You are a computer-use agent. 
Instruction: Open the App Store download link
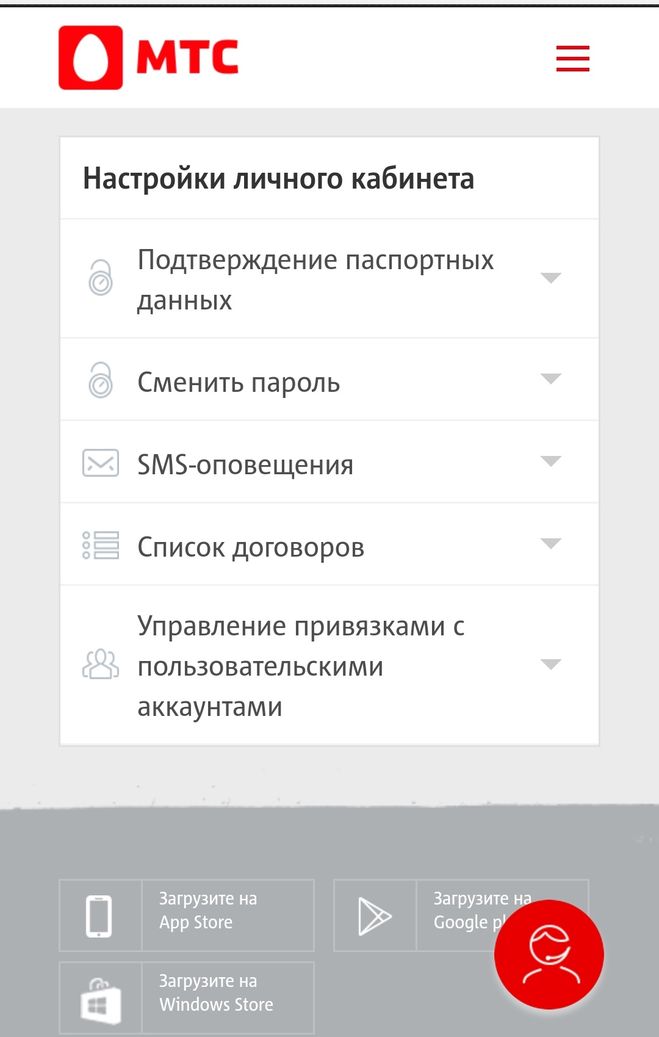186,915
